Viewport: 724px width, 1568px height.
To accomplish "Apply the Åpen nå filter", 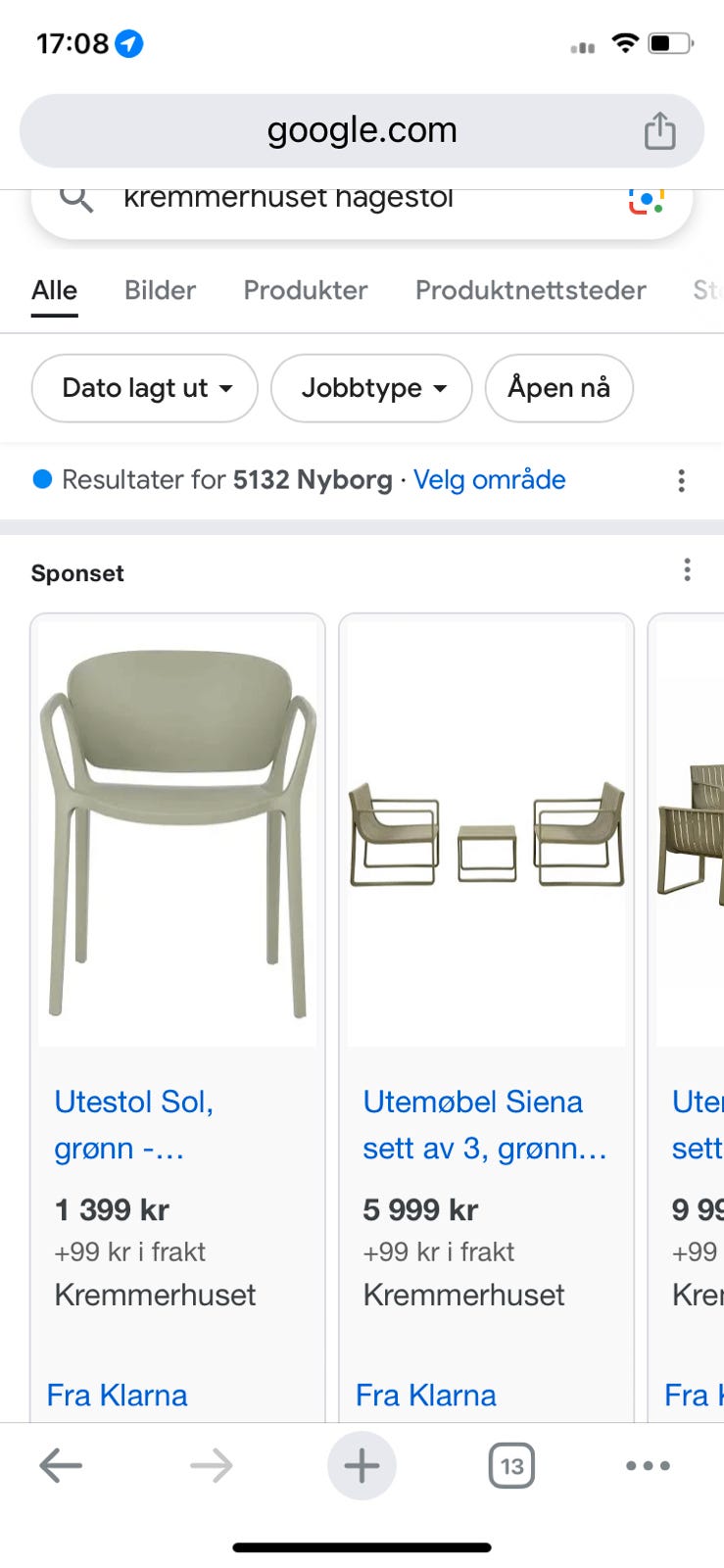I will tap(558, 388).
